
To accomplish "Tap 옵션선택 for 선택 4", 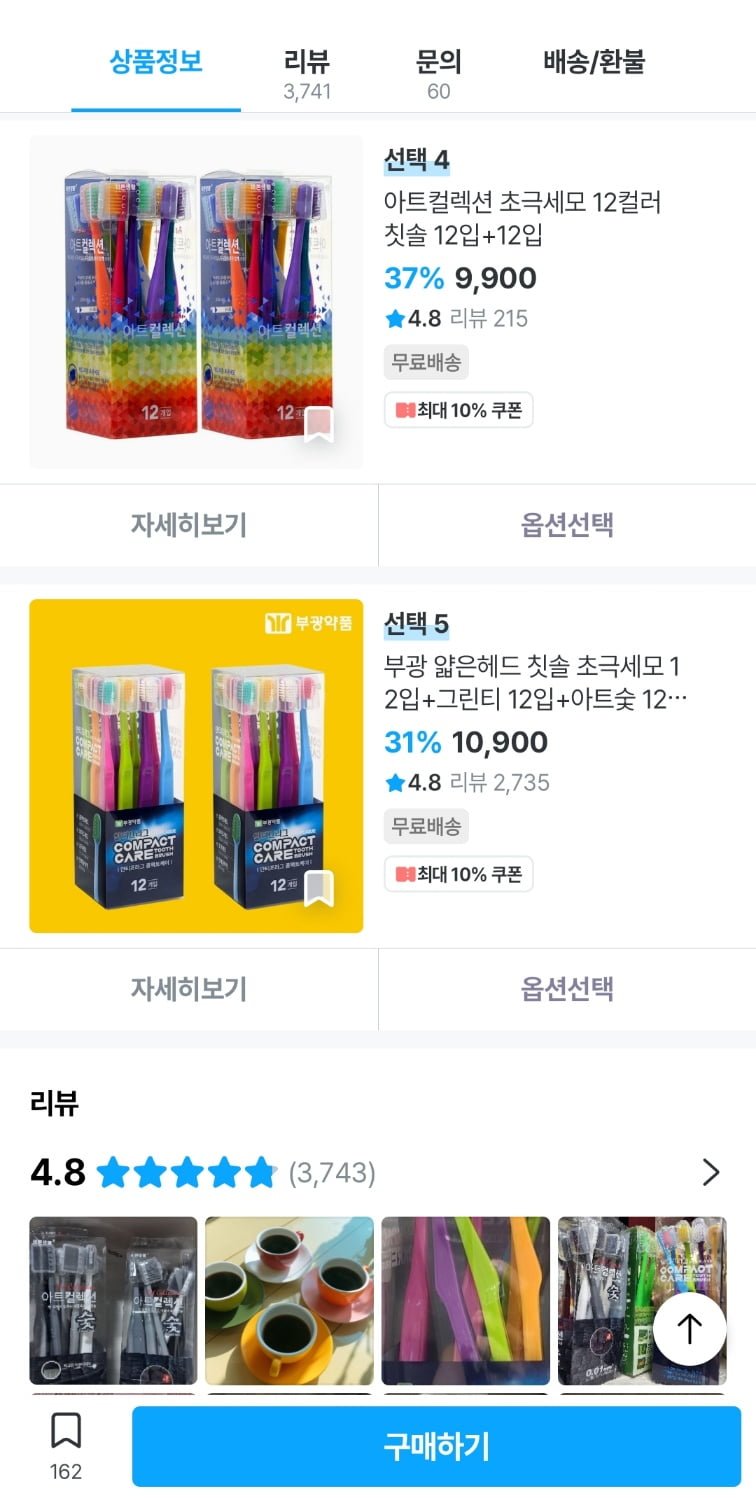I will (567, 525).
